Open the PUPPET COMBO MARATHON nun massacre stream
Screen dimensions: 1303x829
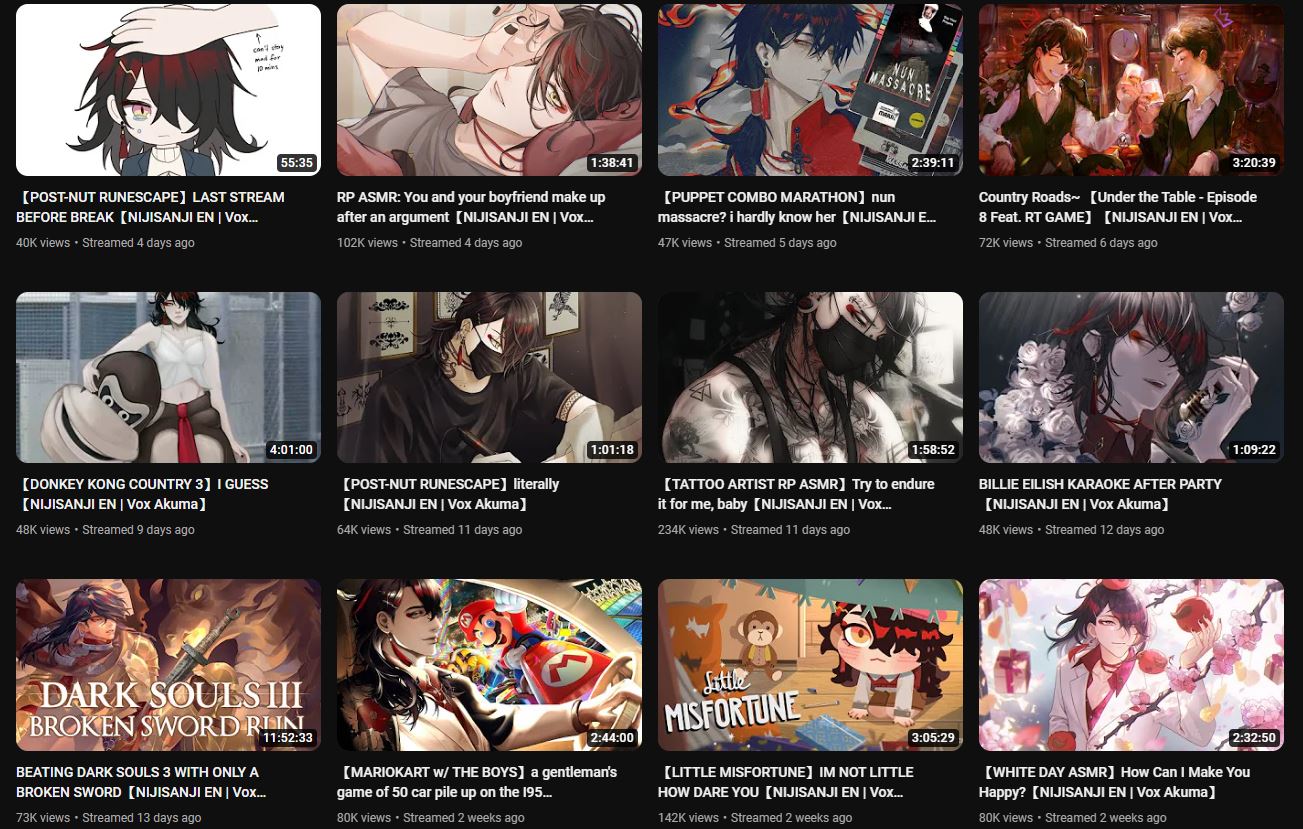(810, 90)
